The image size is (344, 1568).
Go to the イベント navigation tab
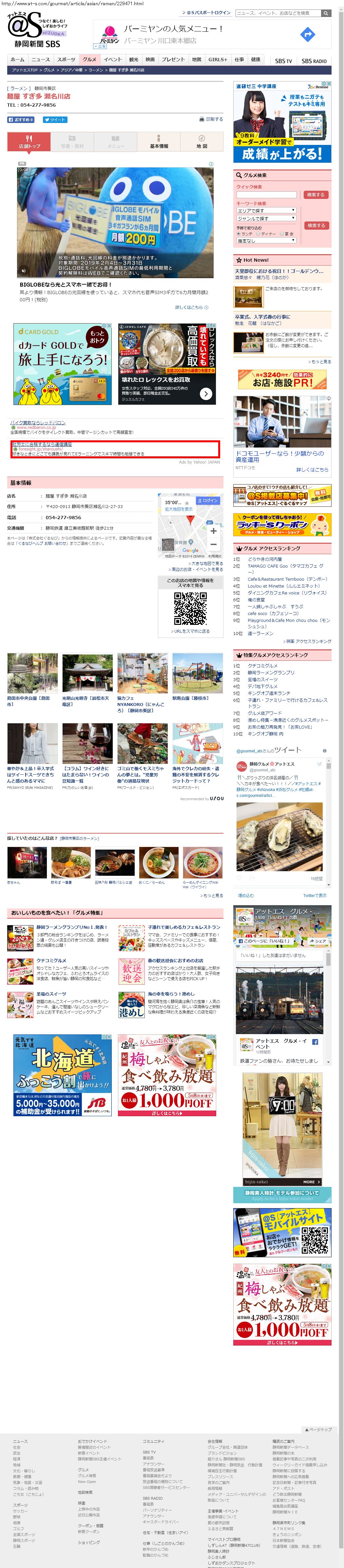tap(112, 60)
